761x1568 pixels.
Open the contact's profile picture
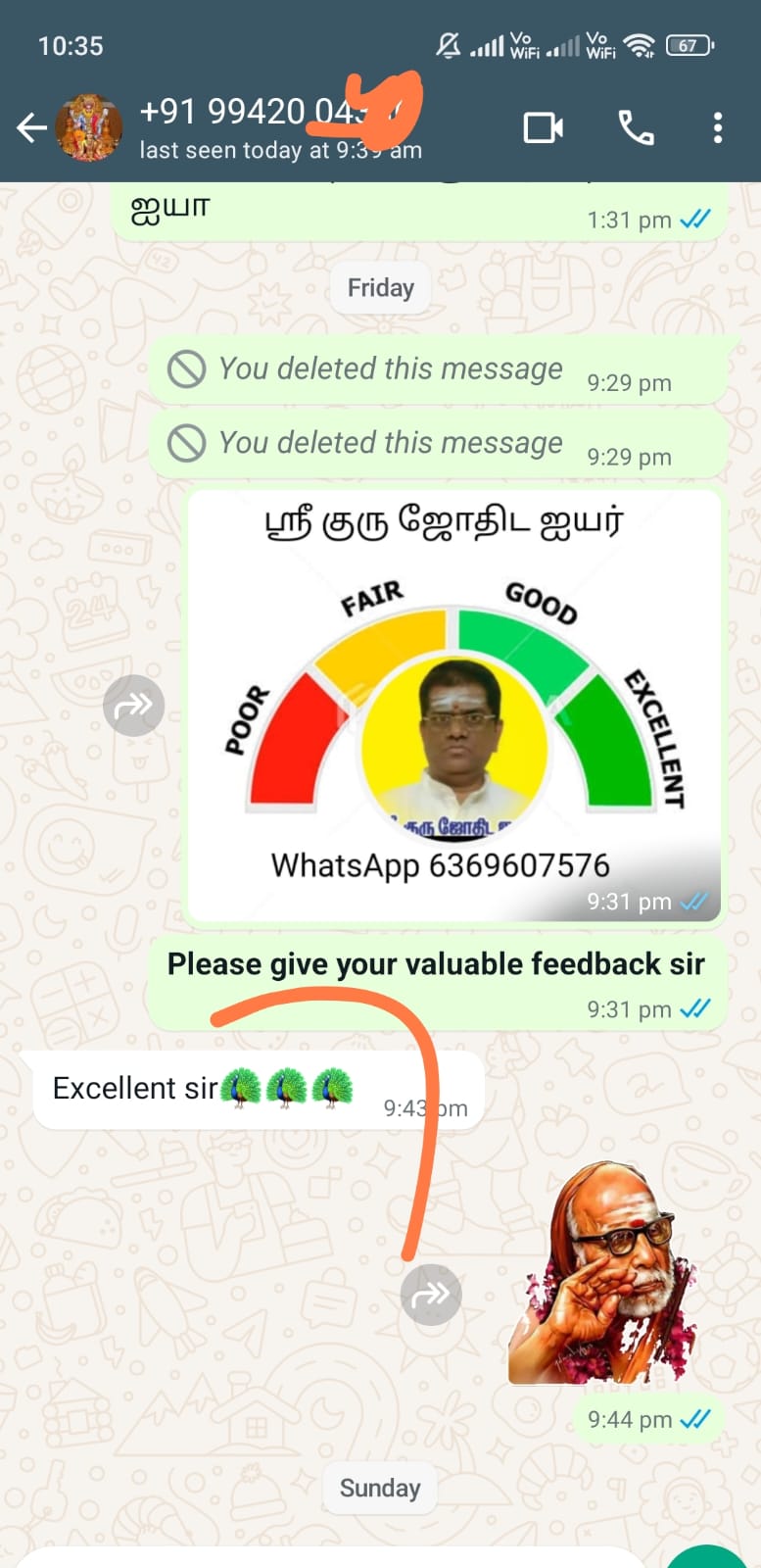tap(89, 128)
